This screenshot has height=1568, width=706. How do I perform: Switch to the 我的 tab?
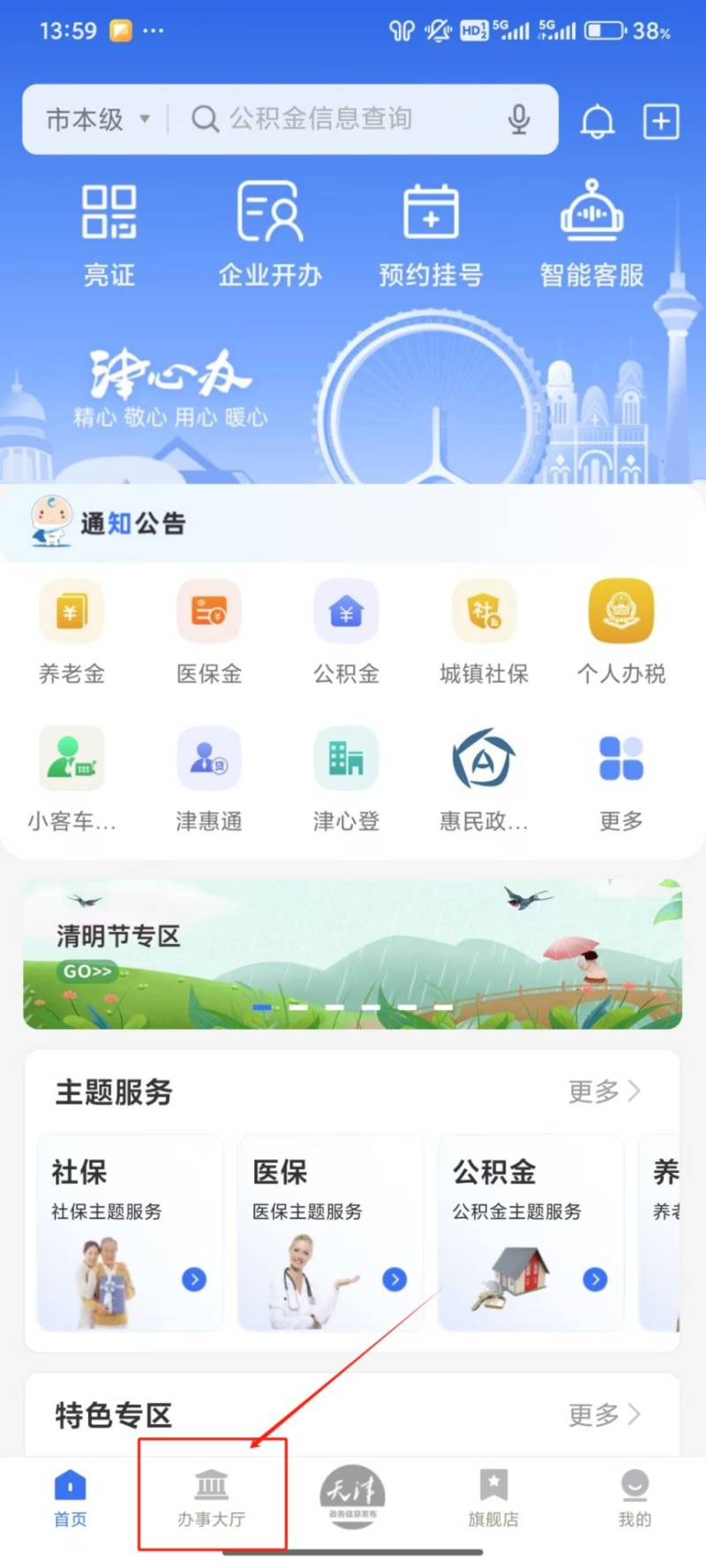pos(634,1497)
